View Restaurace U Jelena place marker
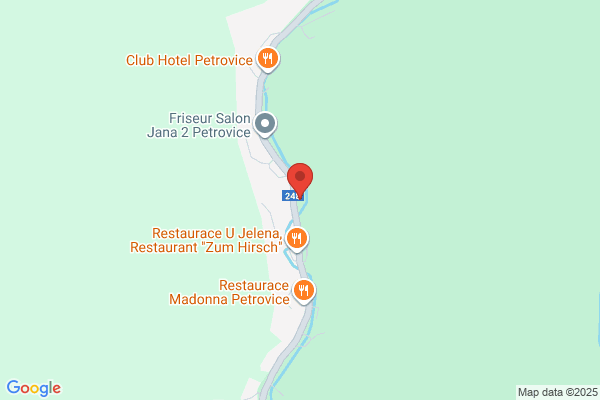Viewport: 600px width, 400px height. [x=297, y=238]
